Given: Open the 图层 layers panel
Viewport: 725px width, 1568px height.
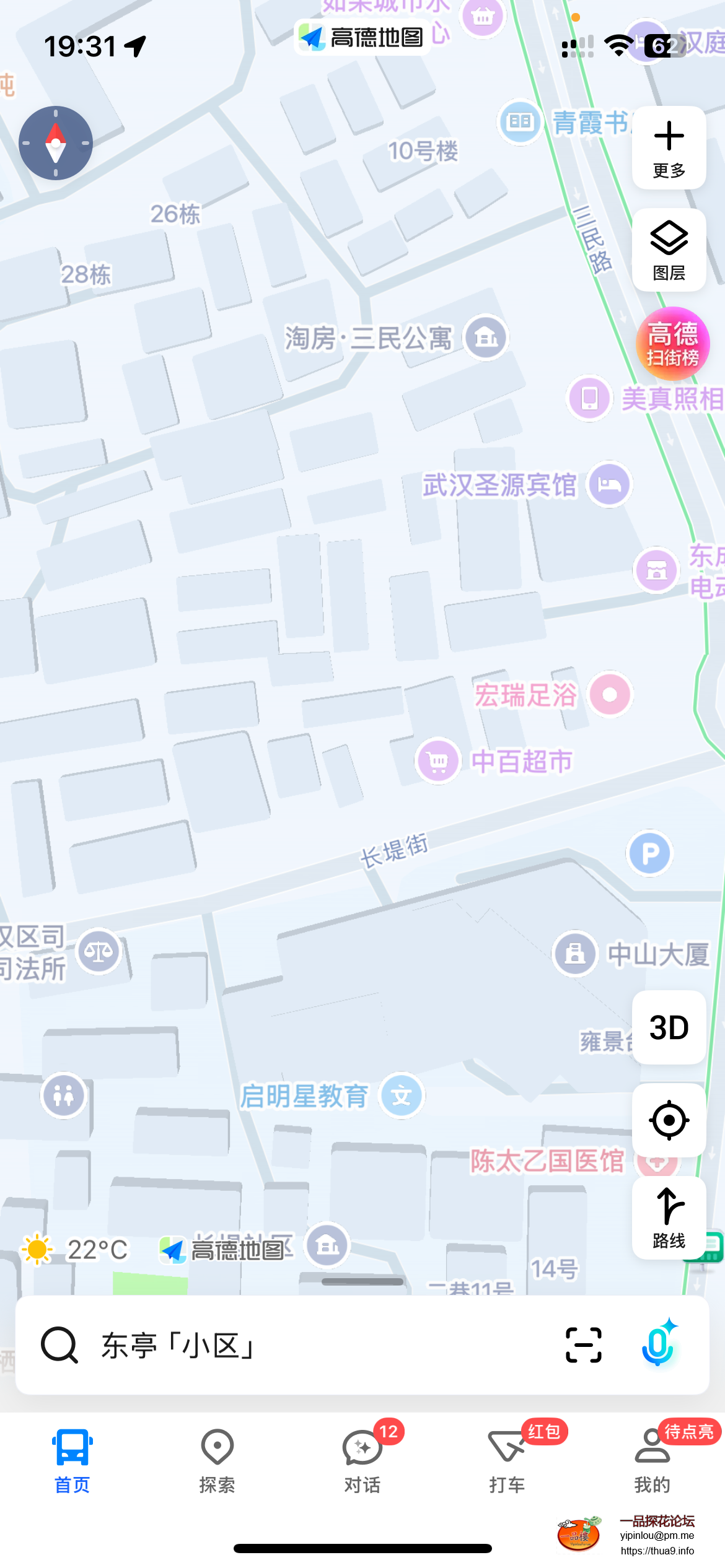Looking at the screenshot, I should click(x=669, y=250).
